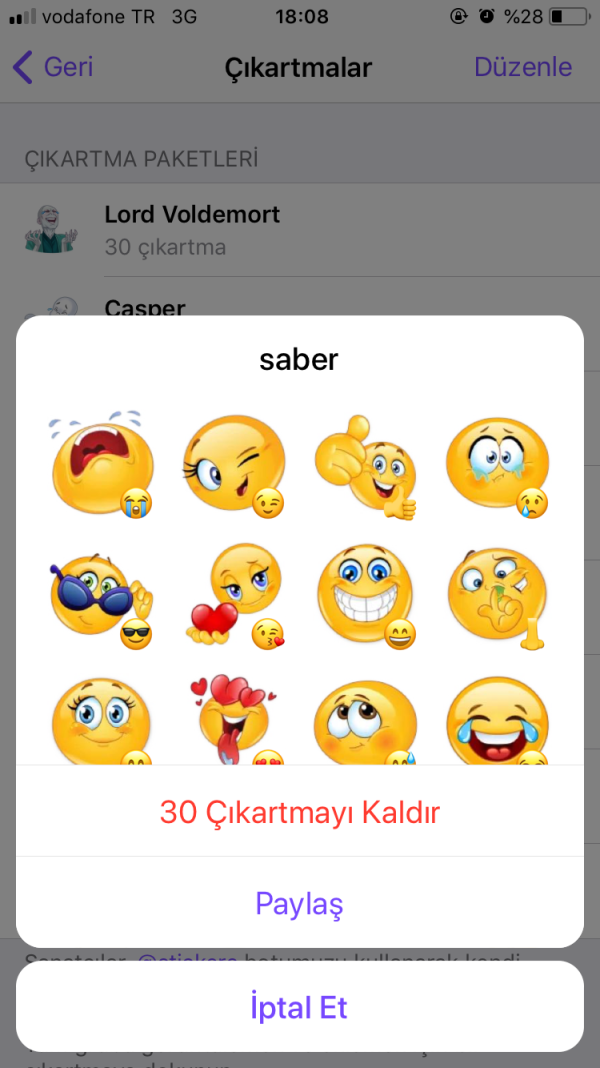The width and height of the screenshot is (600, 1068).
Task: Remove the 30-sticker pack with "30 Çıkartmayı Kaldır"
Action: [300, 812]
